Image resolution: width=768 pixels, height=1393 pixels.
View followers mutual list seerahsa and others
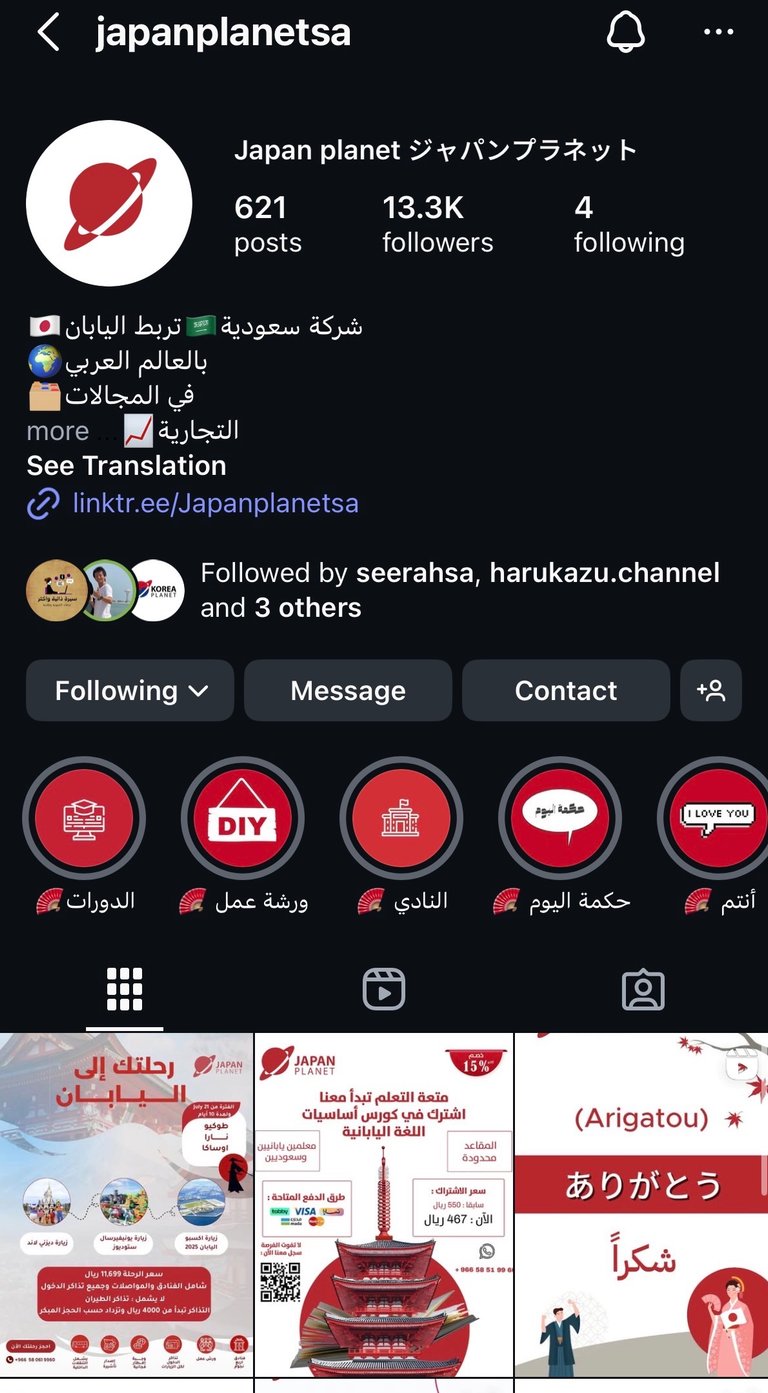point(460,590)
